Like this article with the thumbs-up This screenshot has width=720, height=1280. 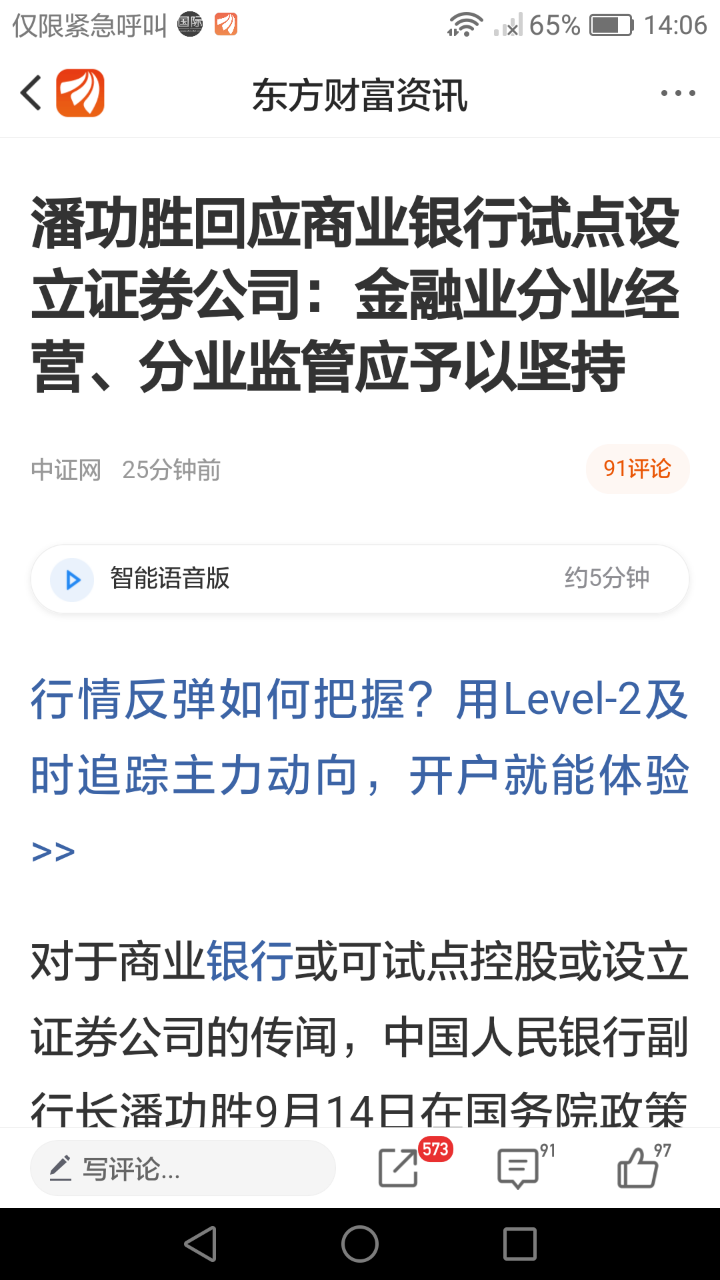pos(638,1168)
